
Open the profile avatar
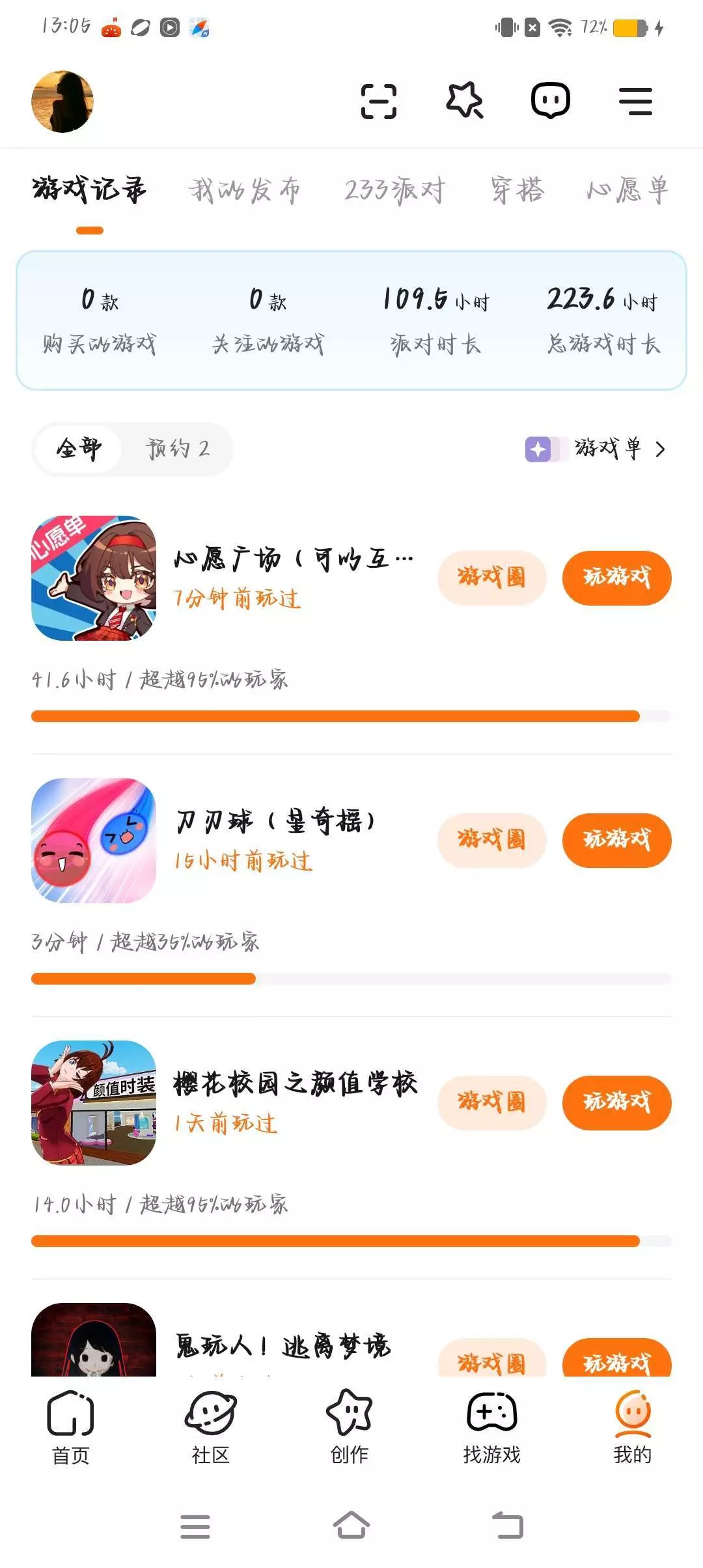pyautogui.click(x=62, y=102)
